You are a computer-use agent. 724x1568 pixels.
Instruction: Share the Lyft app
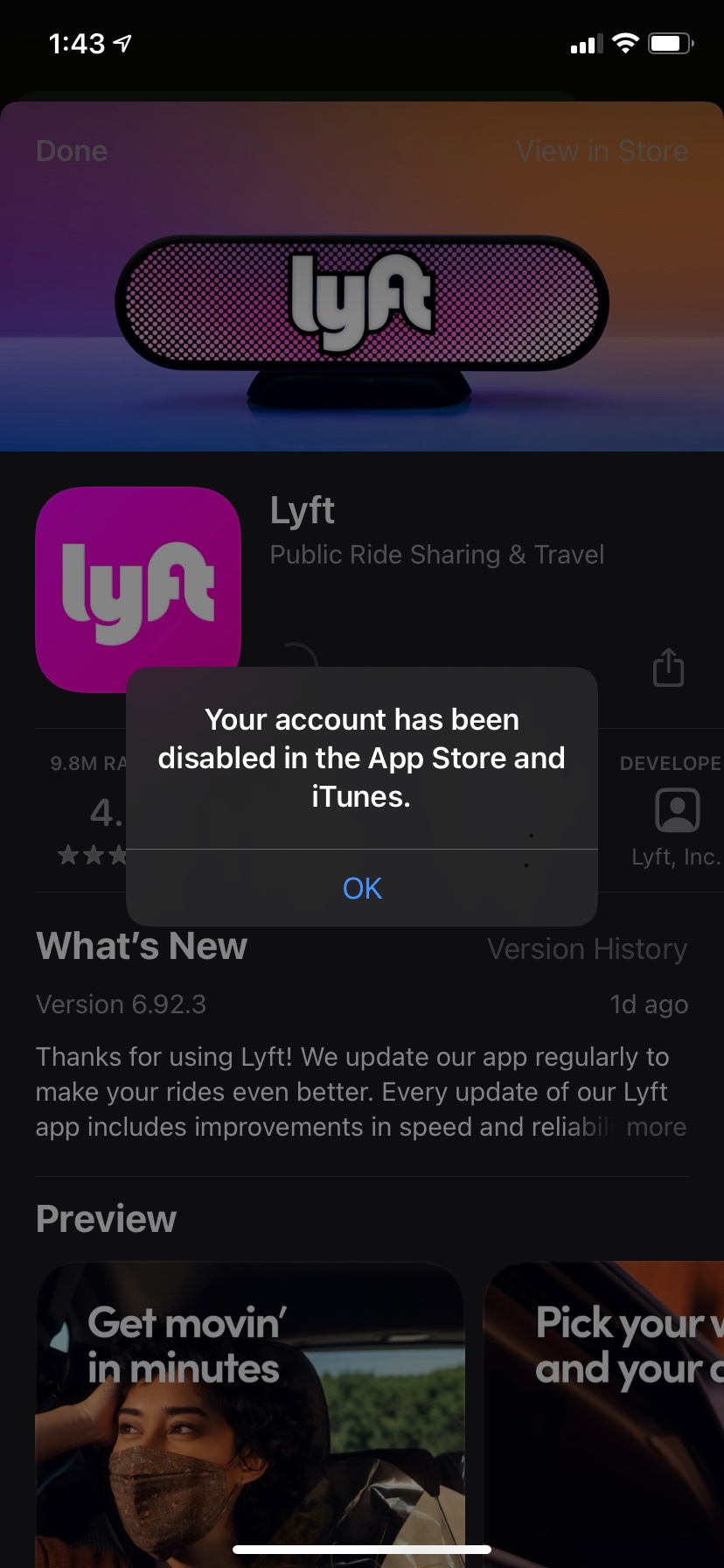tap(668, 668)
